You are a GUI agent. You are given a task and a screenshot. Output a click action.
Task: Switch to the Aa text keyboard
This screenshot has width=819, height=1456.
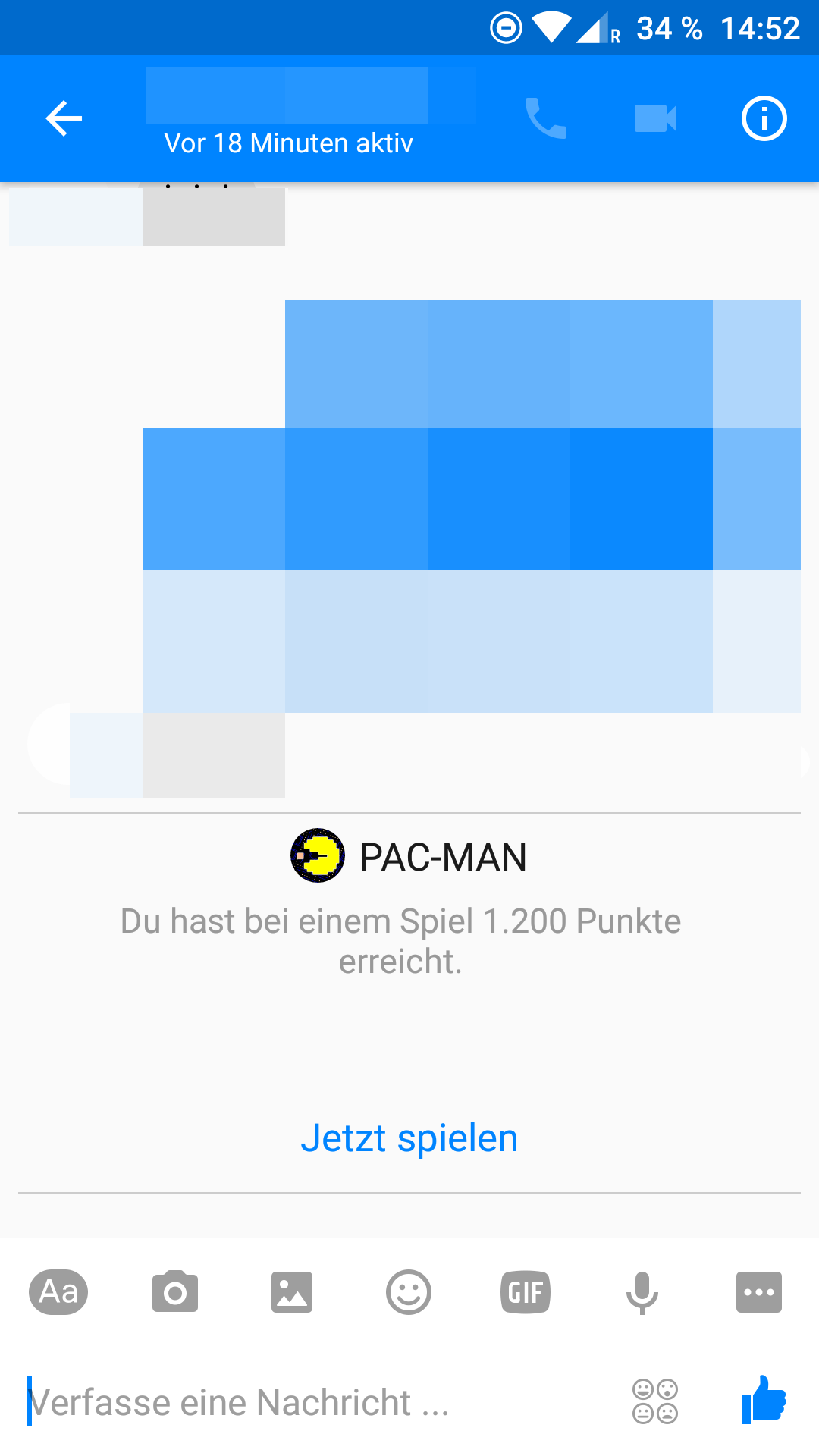point(58,1291)
